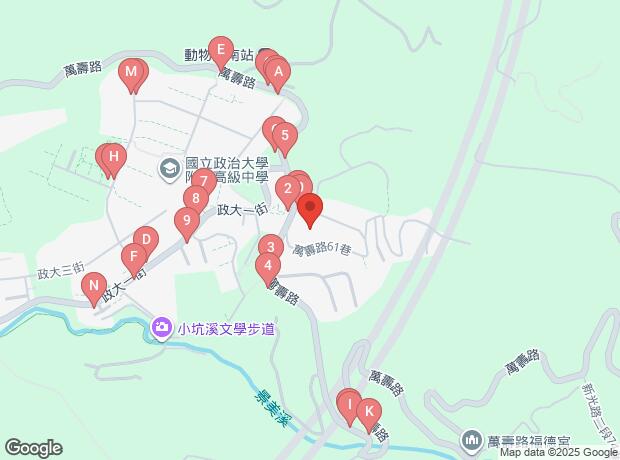Viewport: 620px width, 460px height.
Task: Tap map marker D
Action: coord(145,240)
